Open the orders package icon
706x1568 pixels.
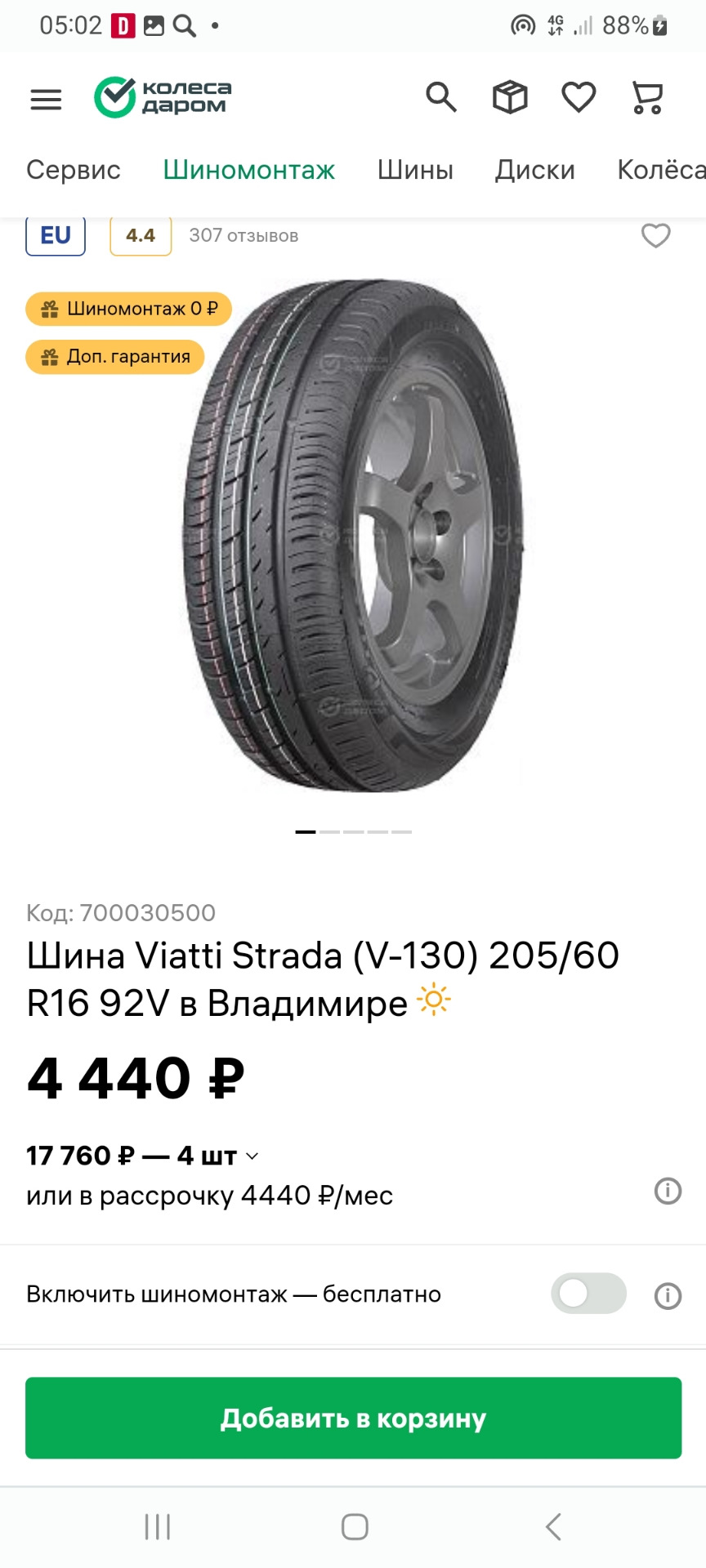coord(509,97)
